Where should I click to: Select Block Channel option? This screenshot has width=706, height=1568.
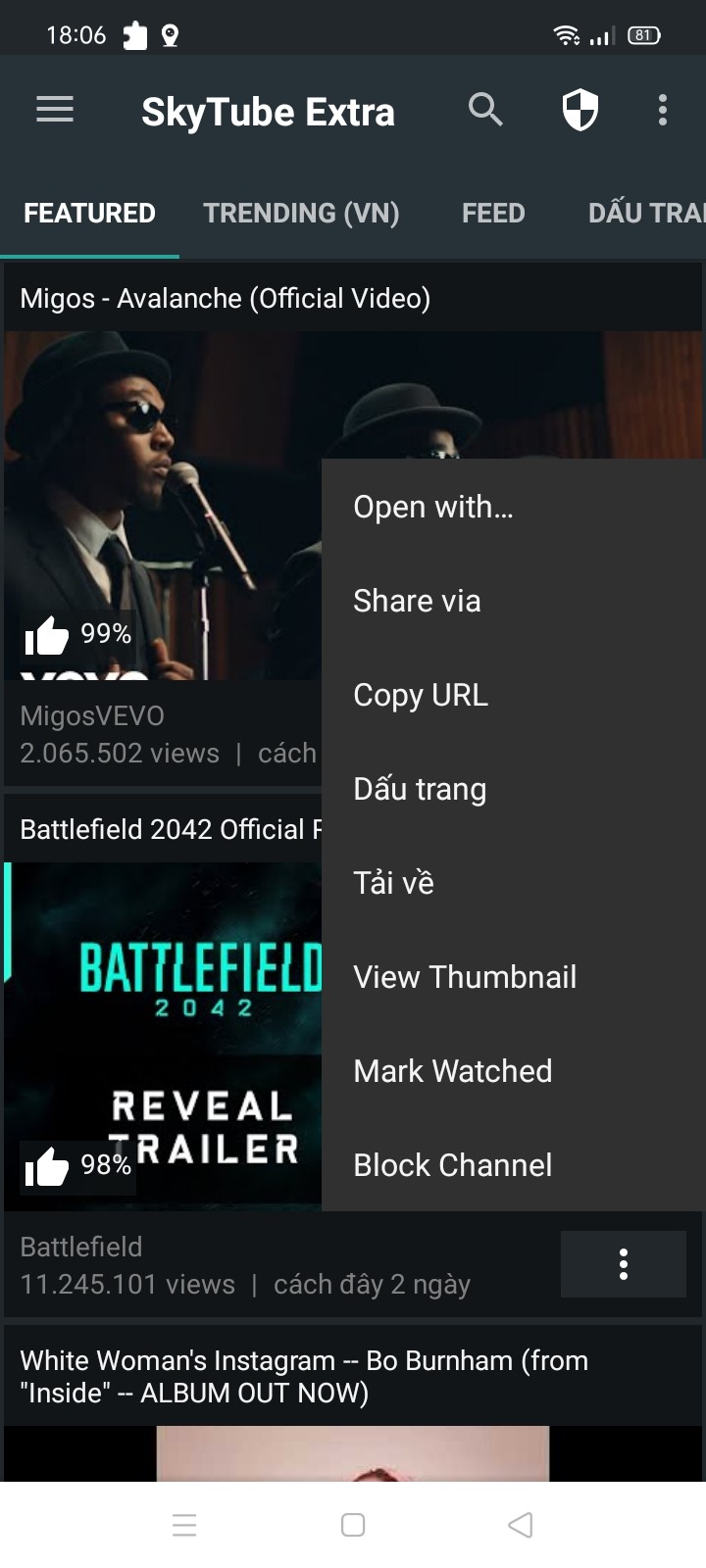(x=452, y=1165)
